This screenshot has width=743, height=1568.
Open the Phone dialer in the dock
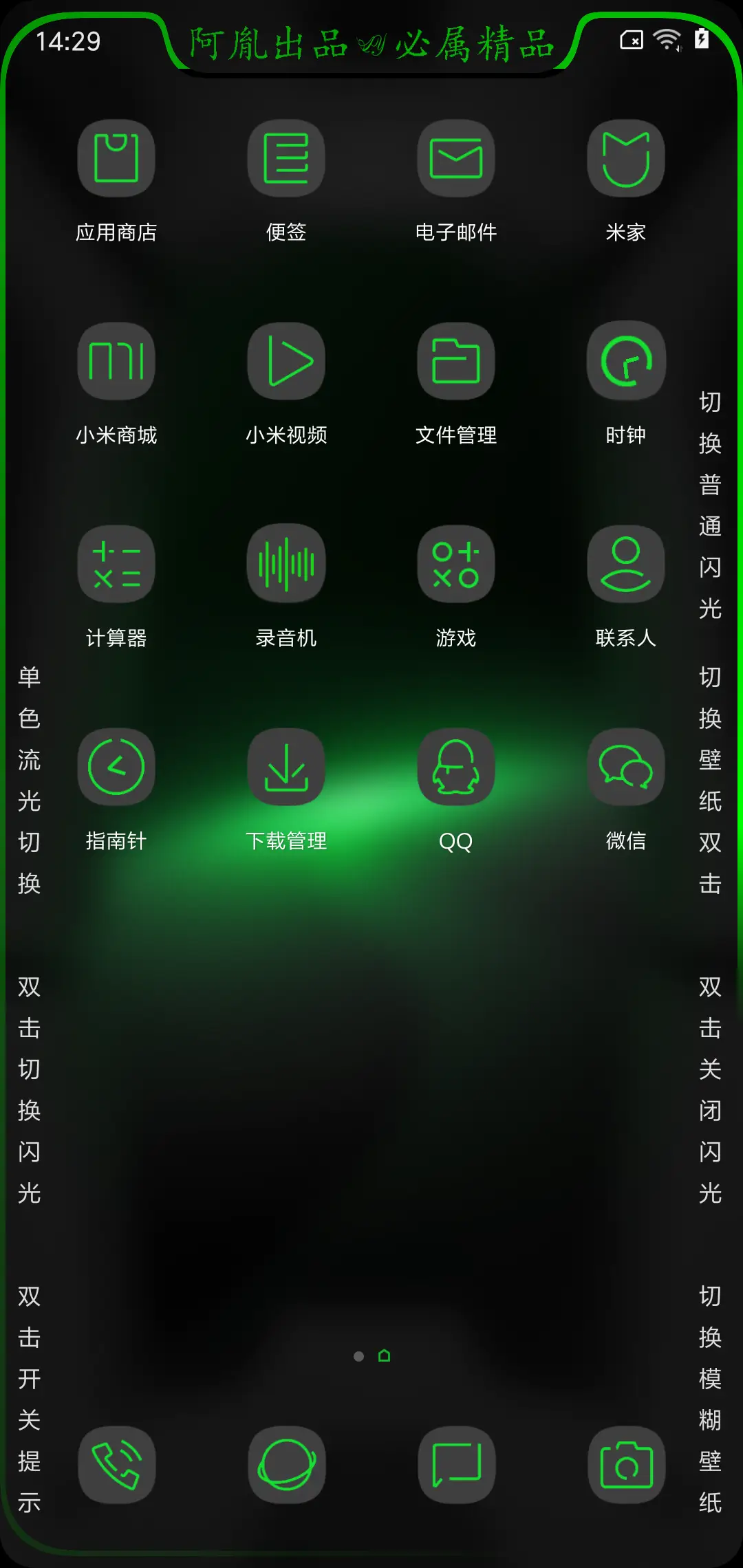[x=116, y=1463]
